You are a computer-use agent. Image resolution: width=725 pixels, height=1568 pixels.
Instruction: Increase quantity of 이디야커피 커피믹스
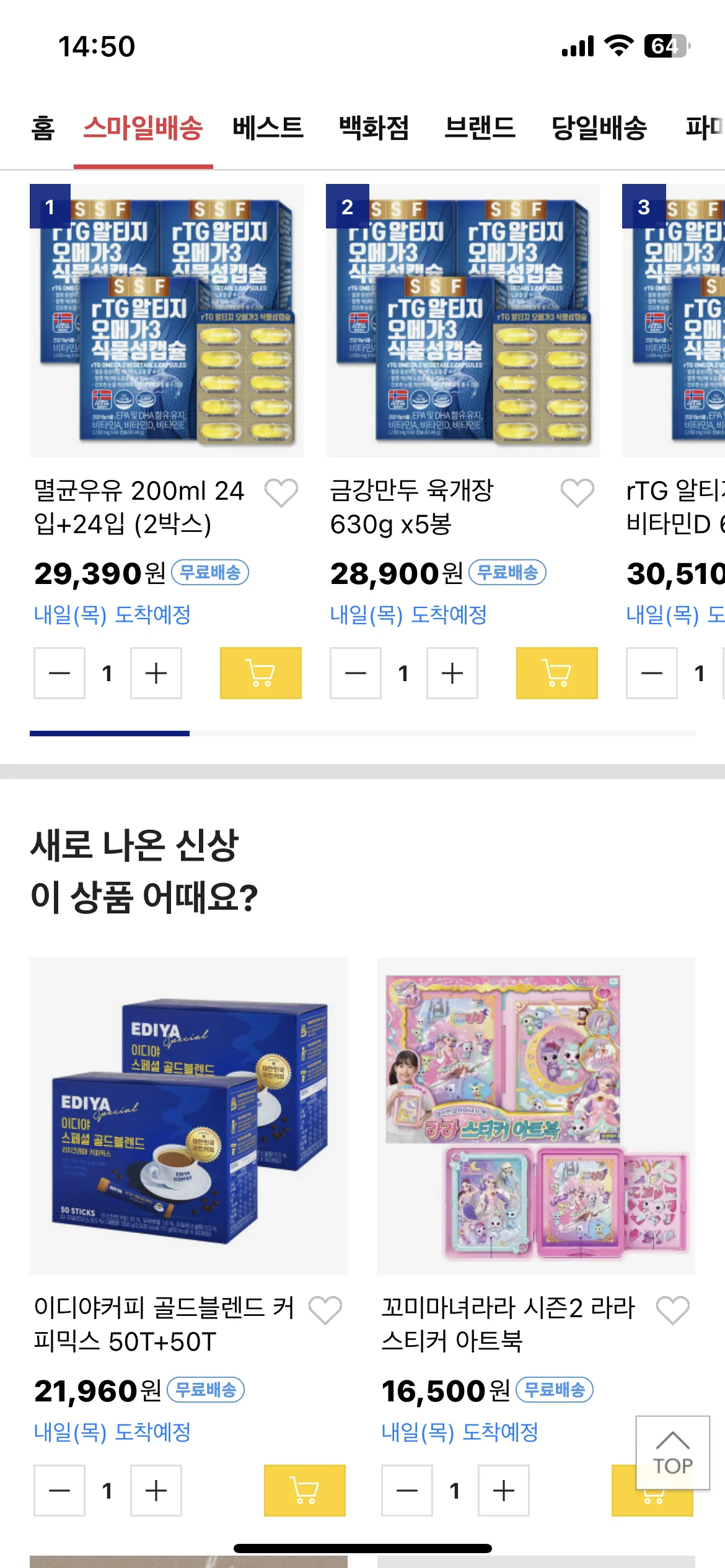coord(156,1491)
